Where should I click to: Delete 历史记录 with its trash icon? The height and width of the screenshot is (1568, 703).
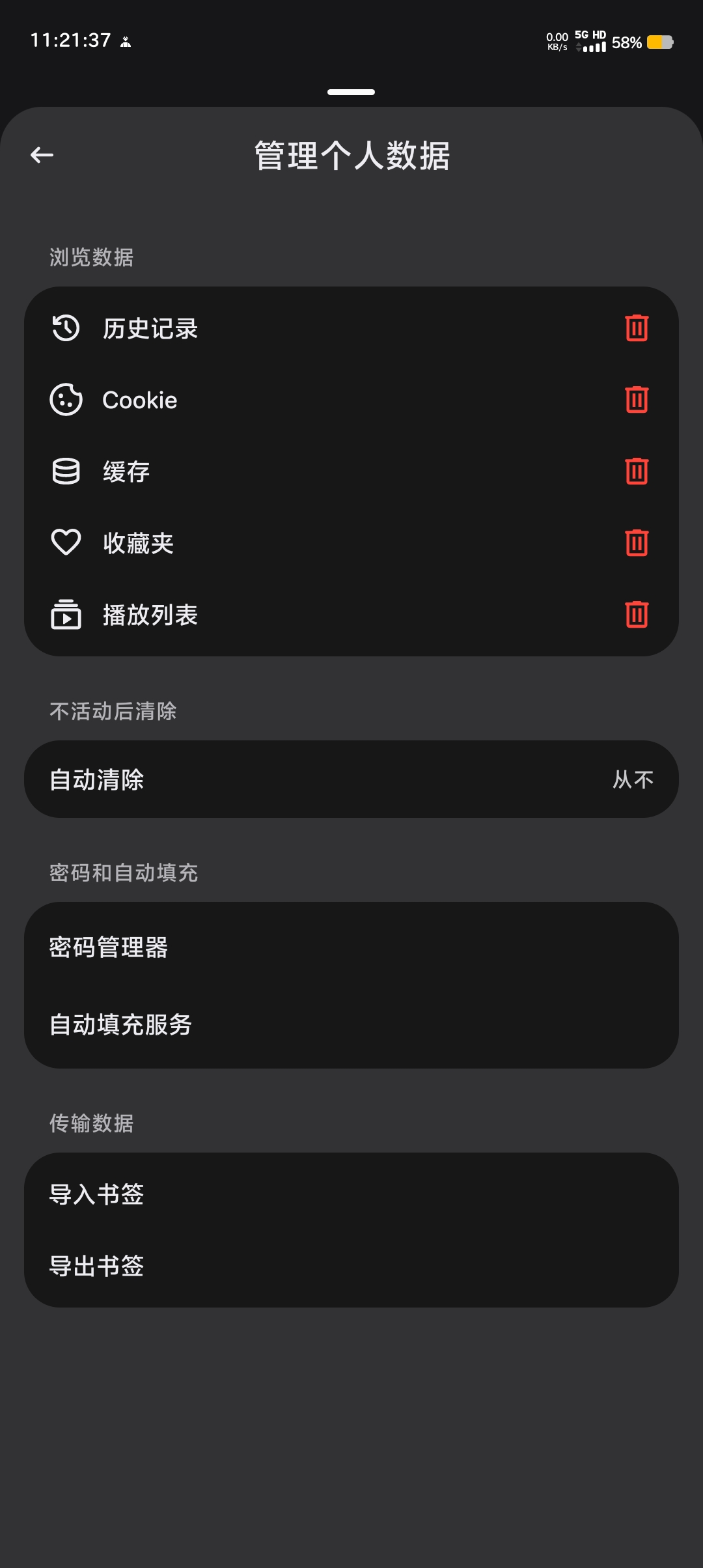pyautogui.click(x=637, y=328)
